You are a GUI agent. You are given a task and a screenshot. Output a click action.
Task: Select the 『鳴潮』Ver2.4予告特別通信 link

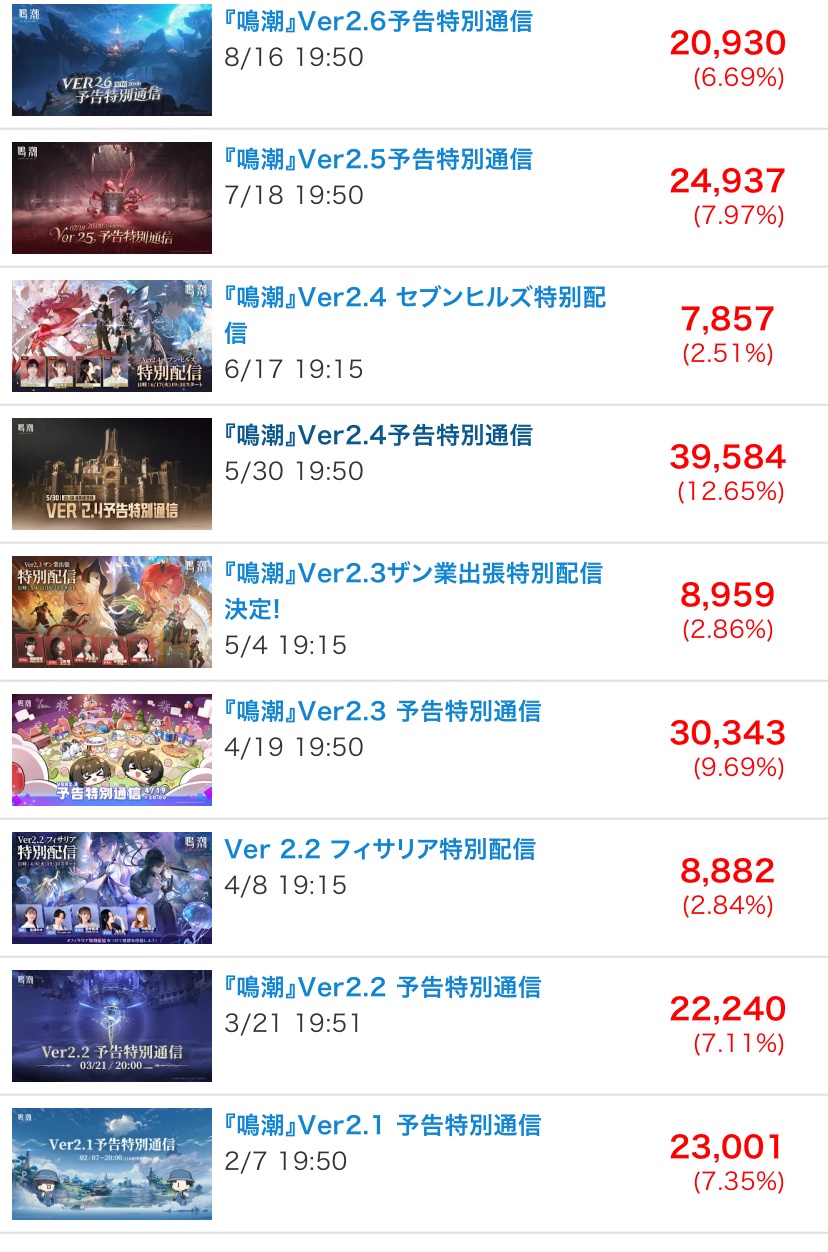[x=378, y=435]
